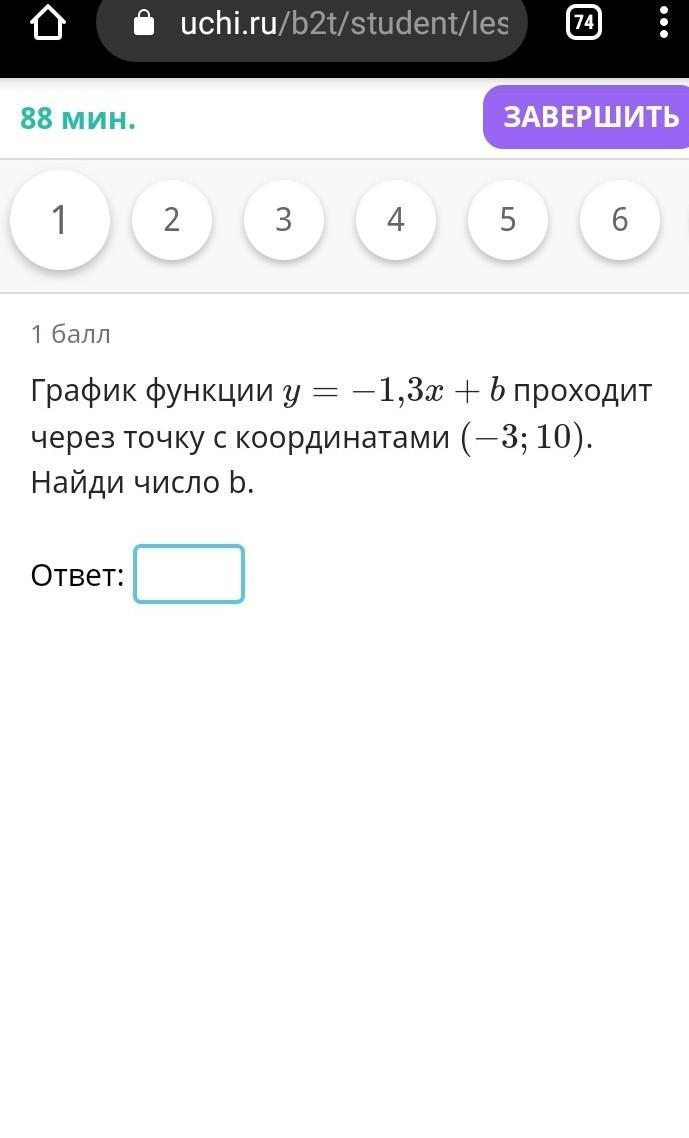
Task: Switch to question 2
Action: (171, 220)
